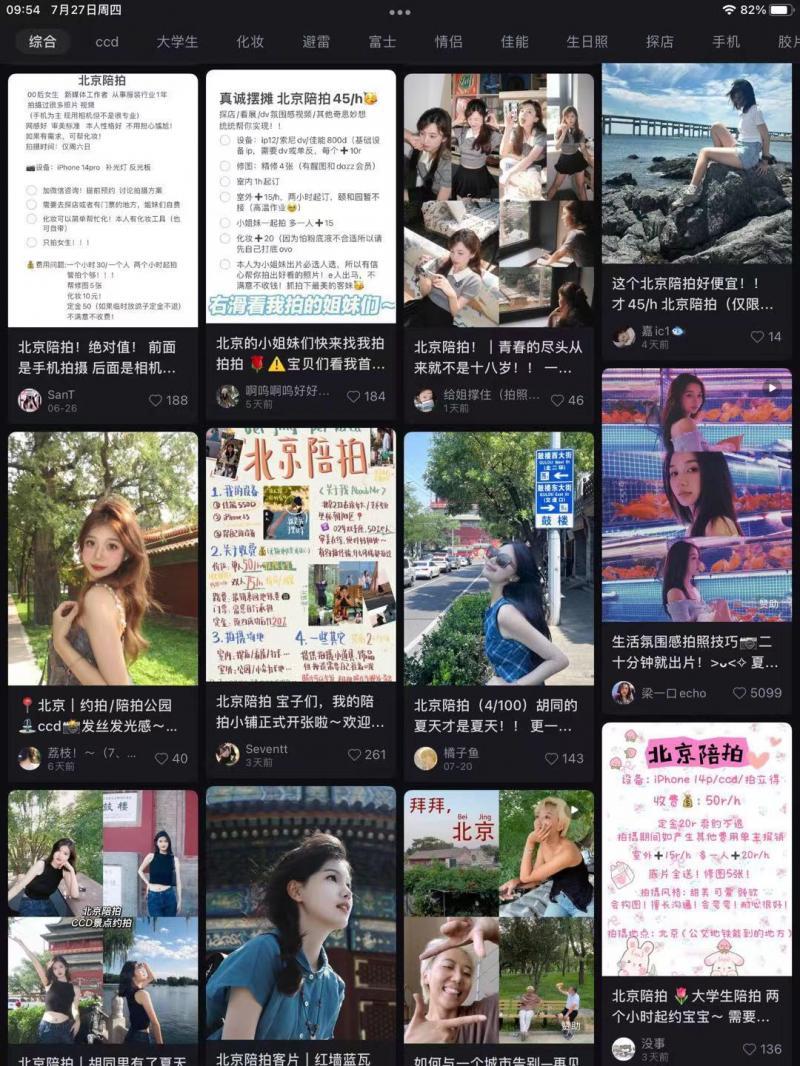Open the 避雷 tab

[x=316, y=42]
